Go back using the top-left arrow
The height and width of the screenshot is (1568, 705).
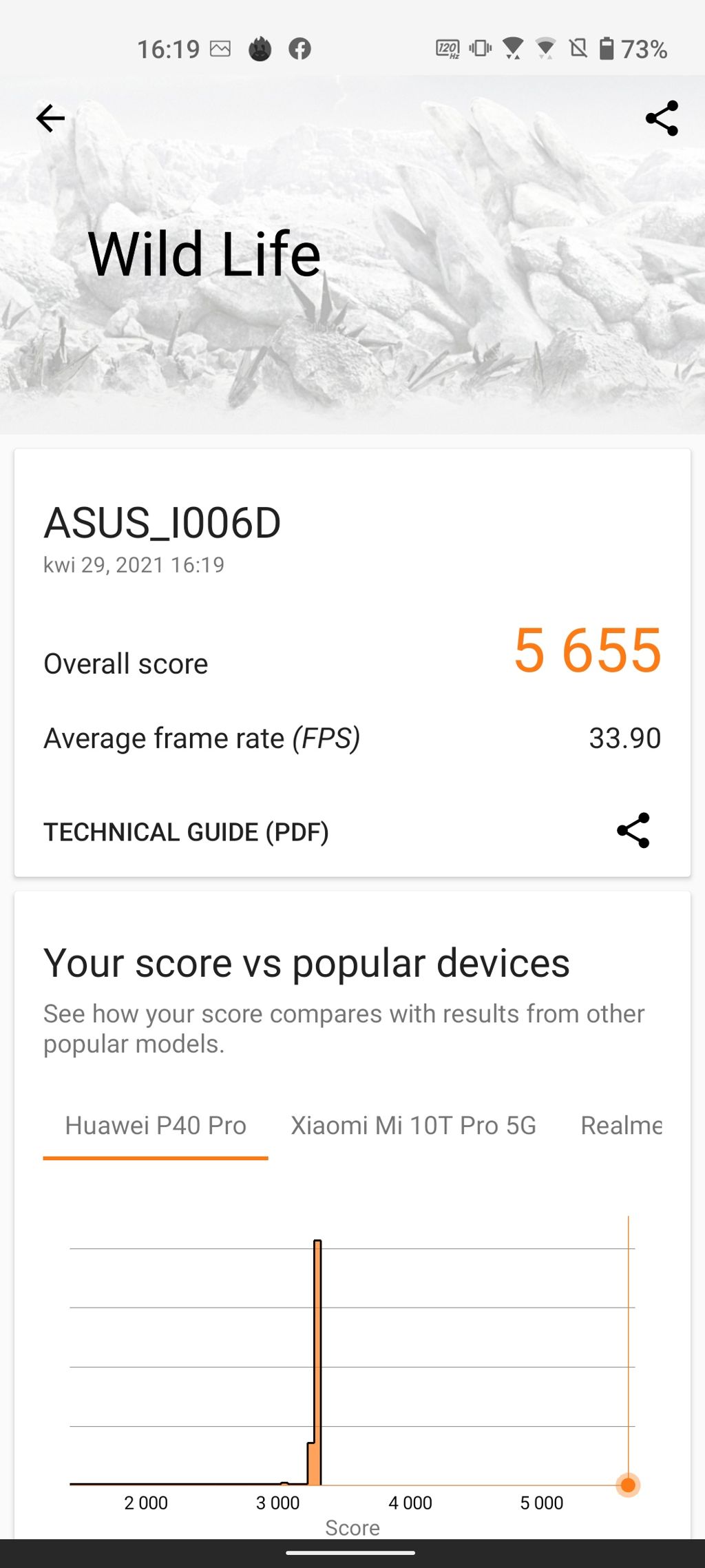coord(50,118)
